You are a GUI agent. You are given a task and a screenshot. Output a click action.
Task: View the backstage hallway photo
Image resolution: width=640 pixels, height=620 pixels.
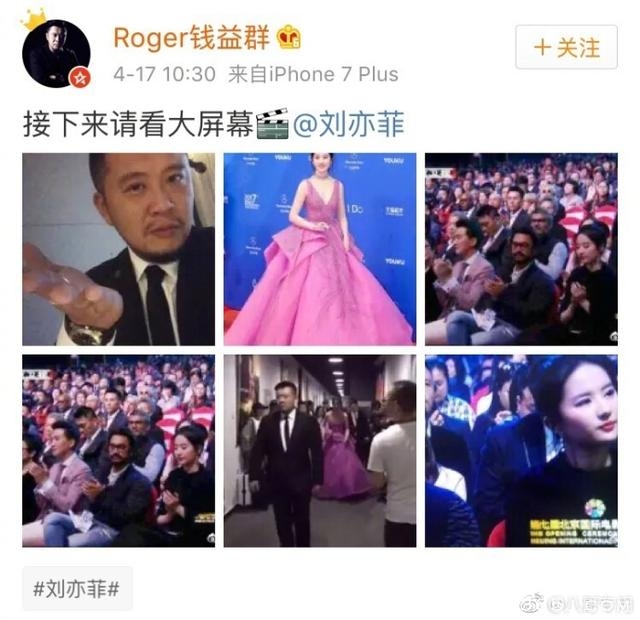(320, 450)
